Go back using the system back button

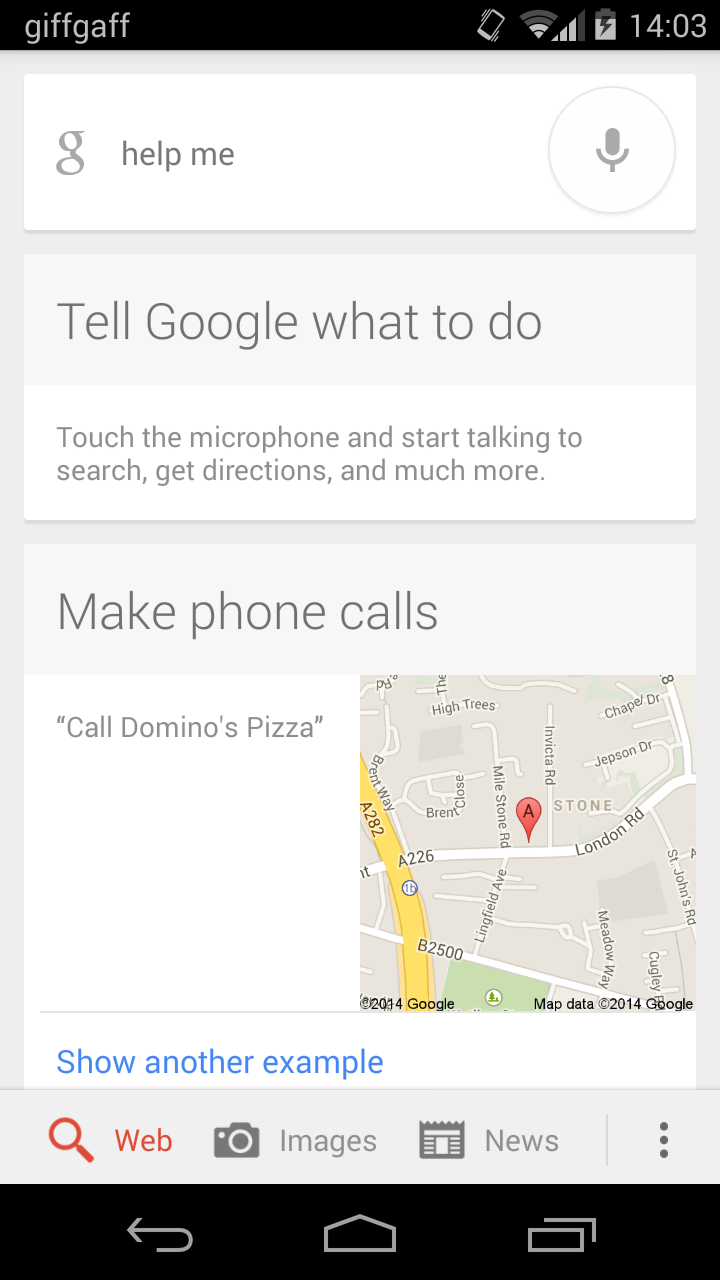pyautogui.click(x=160, y=1234)
